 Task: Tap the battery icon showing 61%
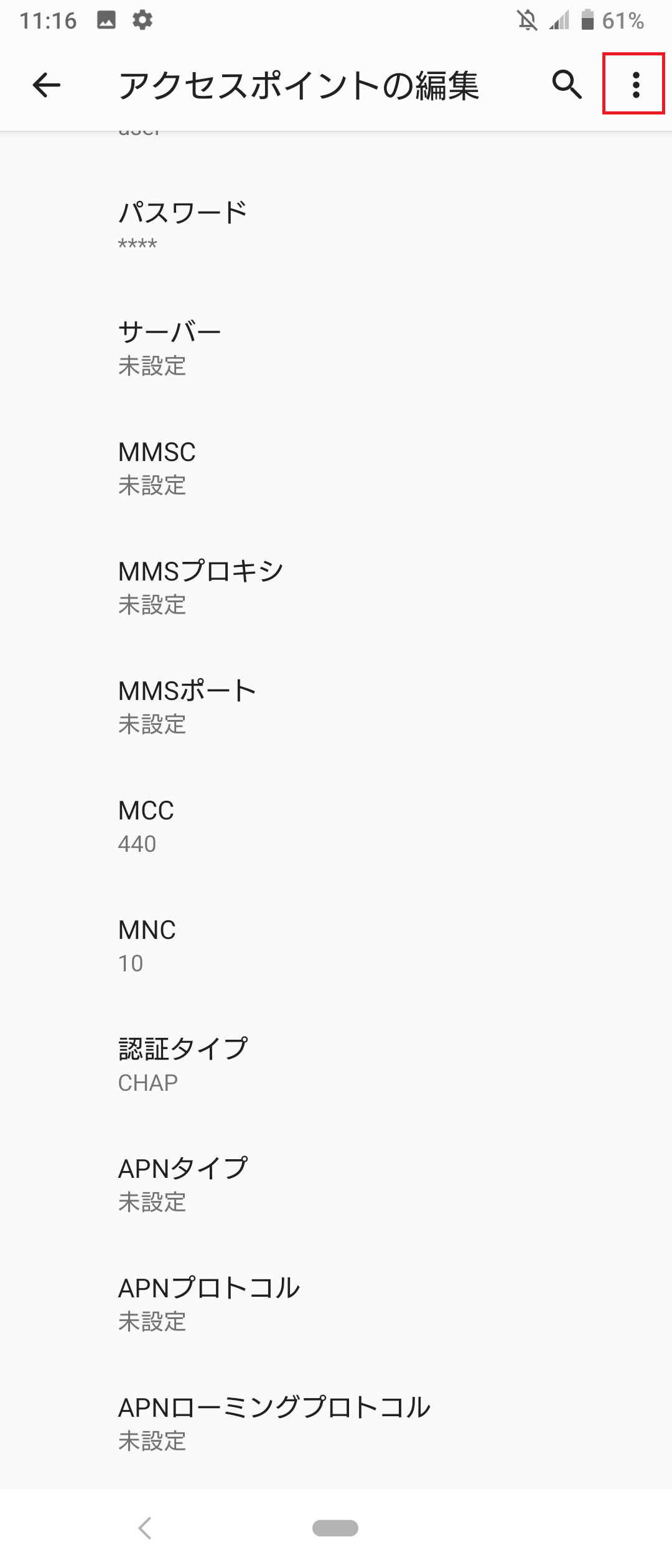point(587,21)
